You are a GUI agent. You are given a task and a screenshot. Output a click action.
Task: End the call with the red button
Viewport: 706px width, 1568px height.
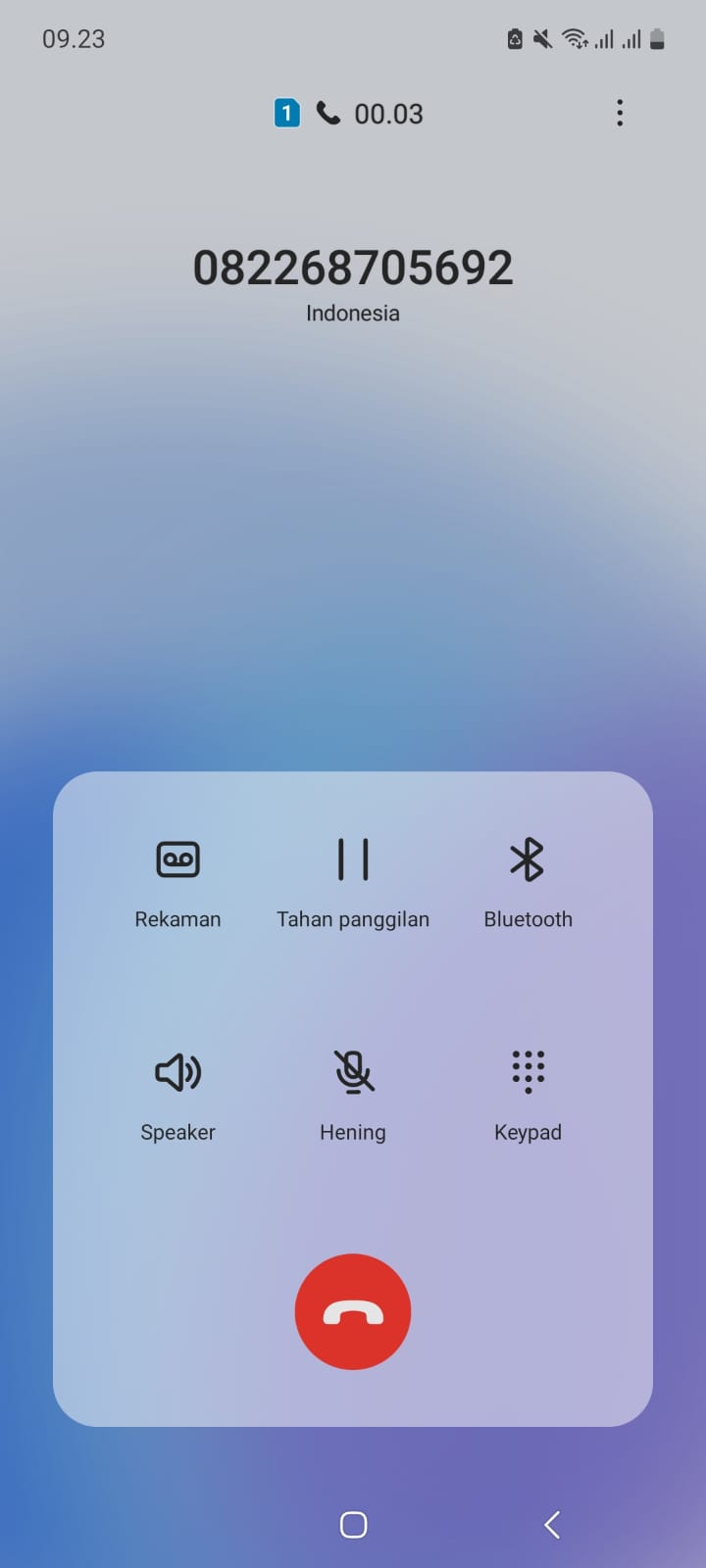coord(353,1311)
